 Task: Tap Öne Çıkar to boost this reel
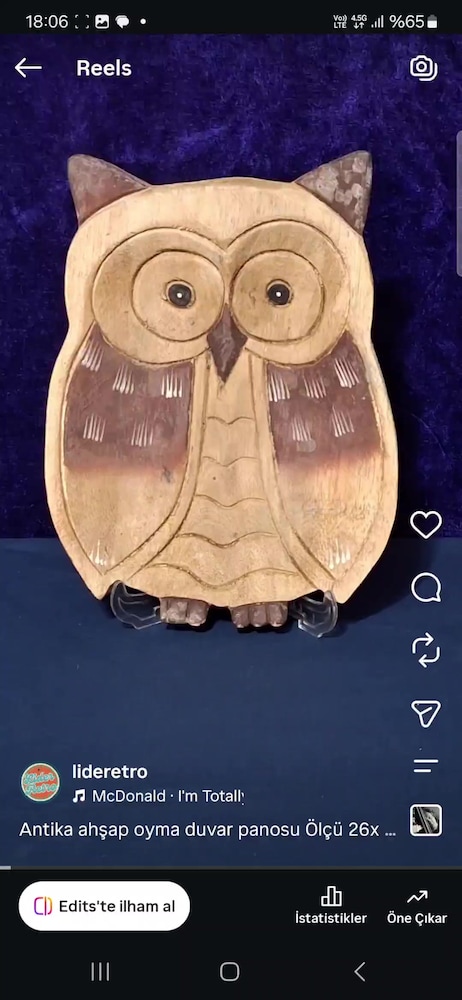tap(417, 906)
